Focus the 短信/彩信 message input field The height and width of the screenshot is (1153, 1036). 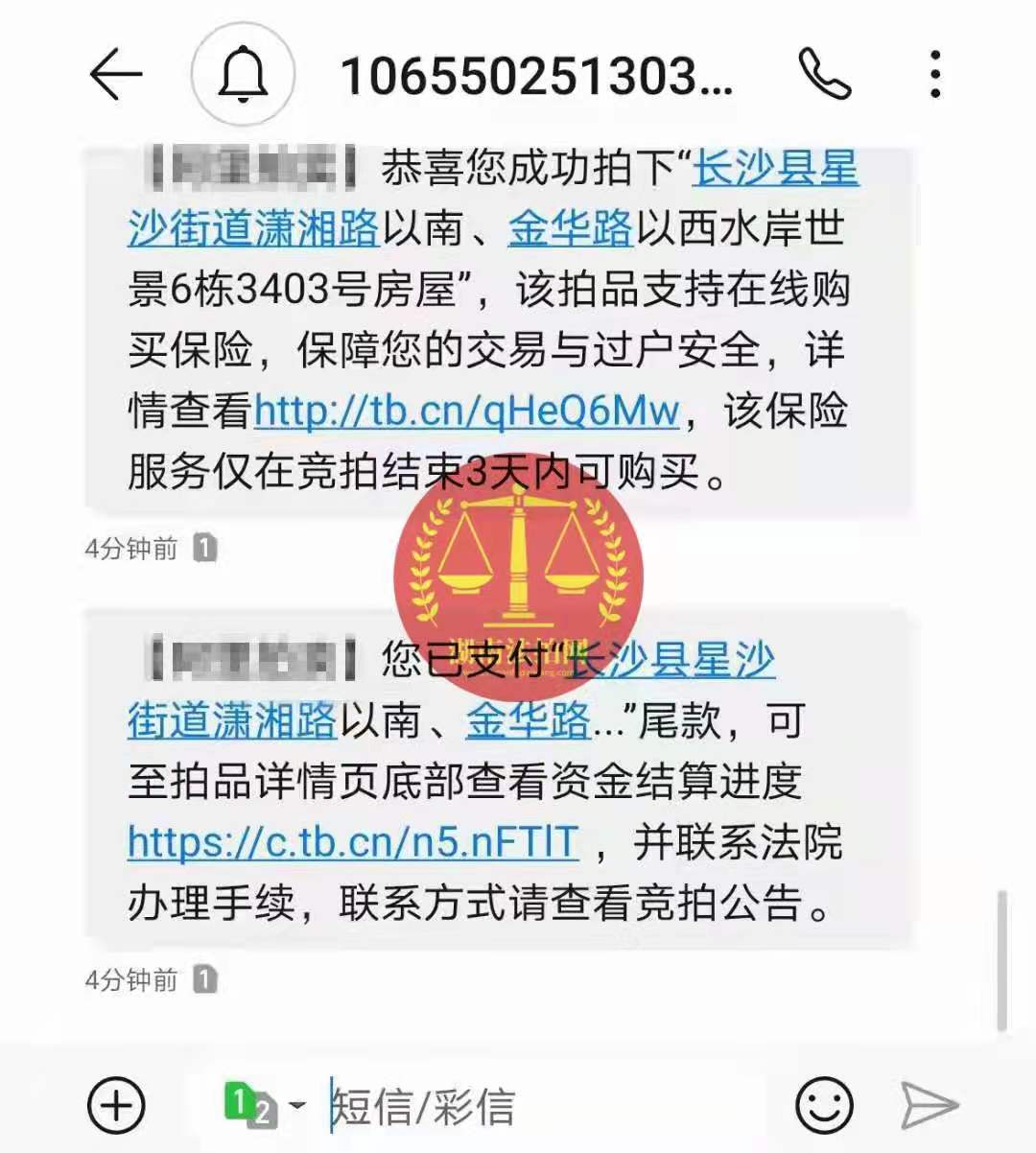[x=537, y=1106]
